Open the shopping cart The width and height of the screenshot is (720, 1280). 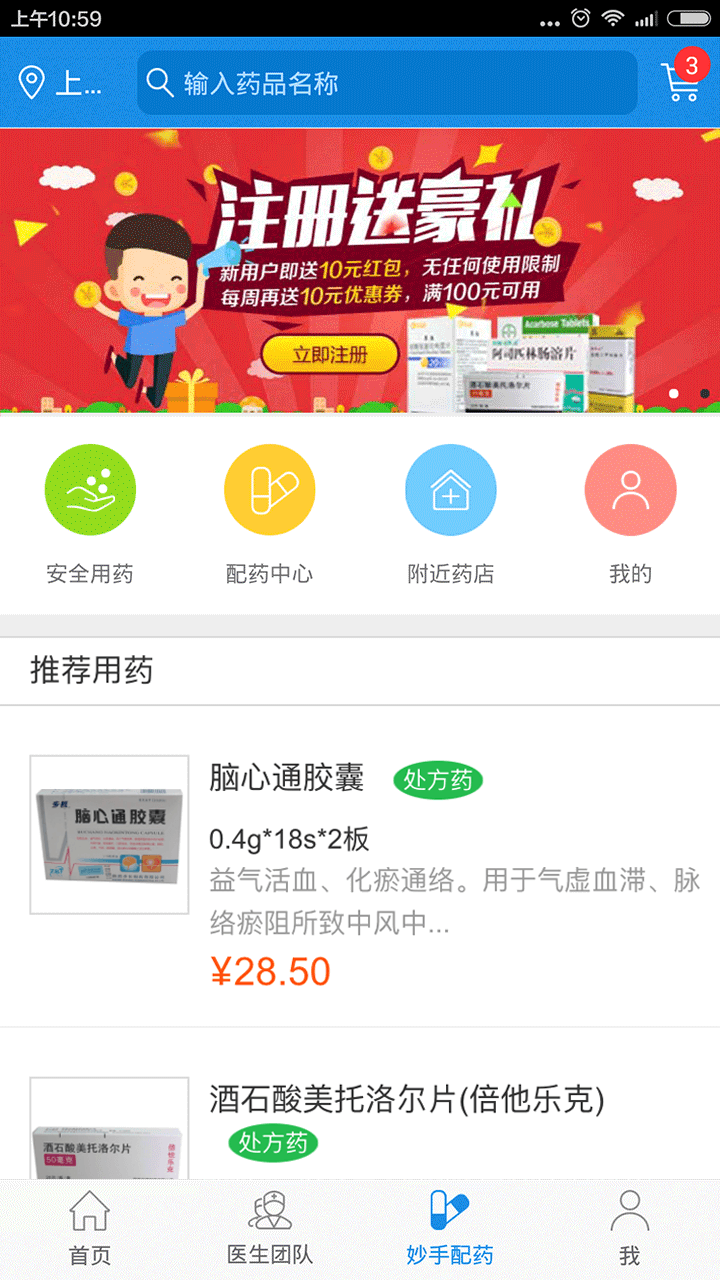[682, 80]
